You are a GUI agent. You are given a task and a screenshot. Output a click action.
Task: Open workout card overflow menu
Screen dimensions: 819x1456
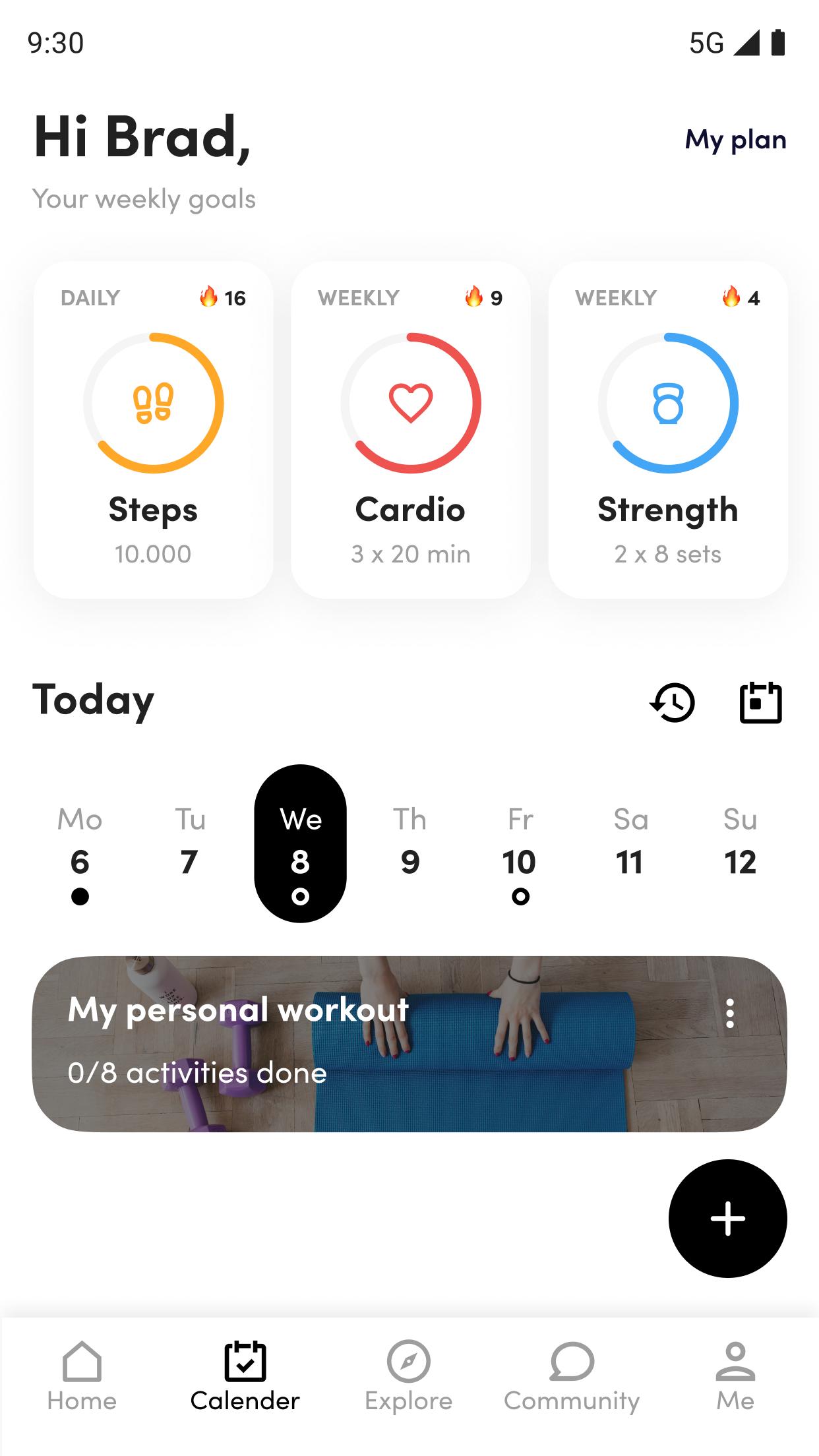729,1014
